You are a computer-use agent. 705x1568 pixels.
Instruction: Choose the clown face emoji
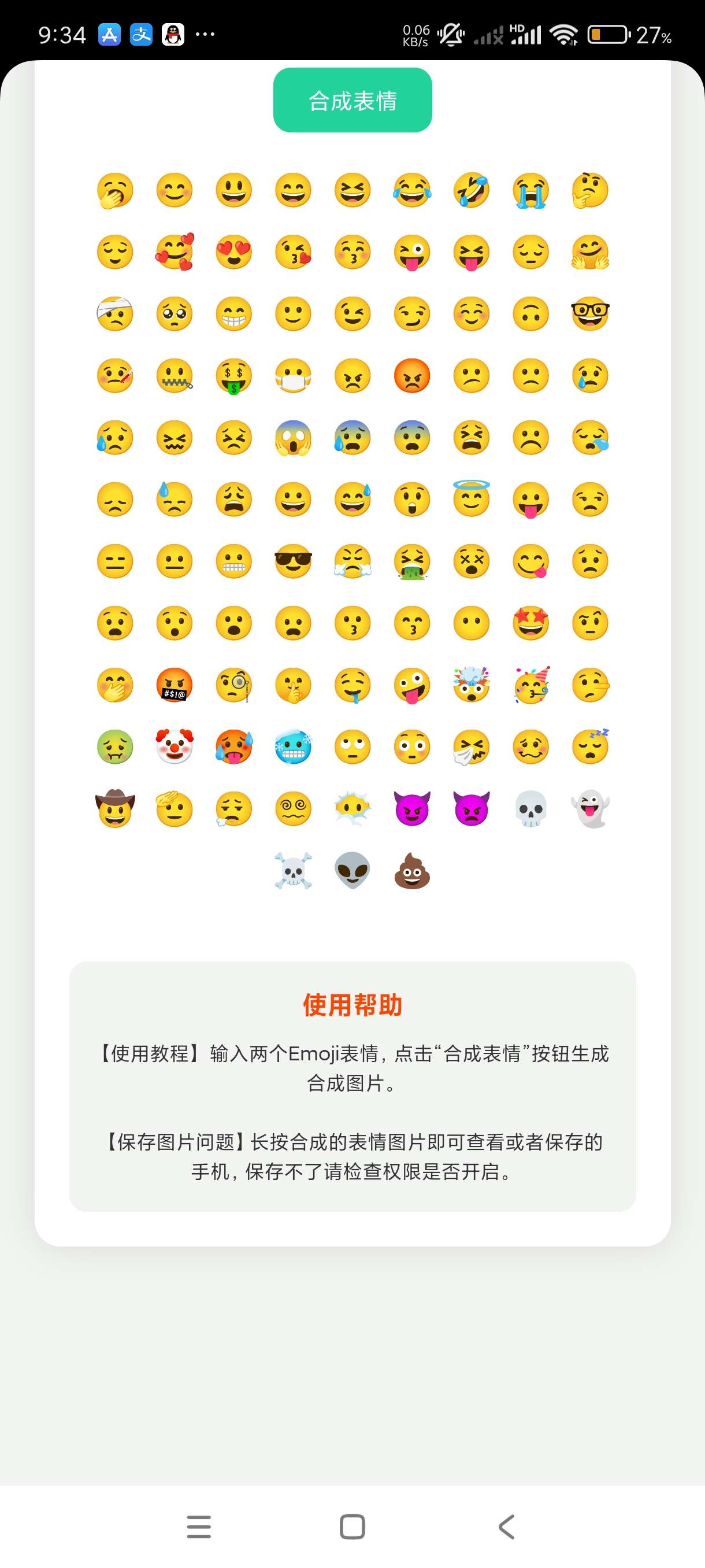coord(175,747)
